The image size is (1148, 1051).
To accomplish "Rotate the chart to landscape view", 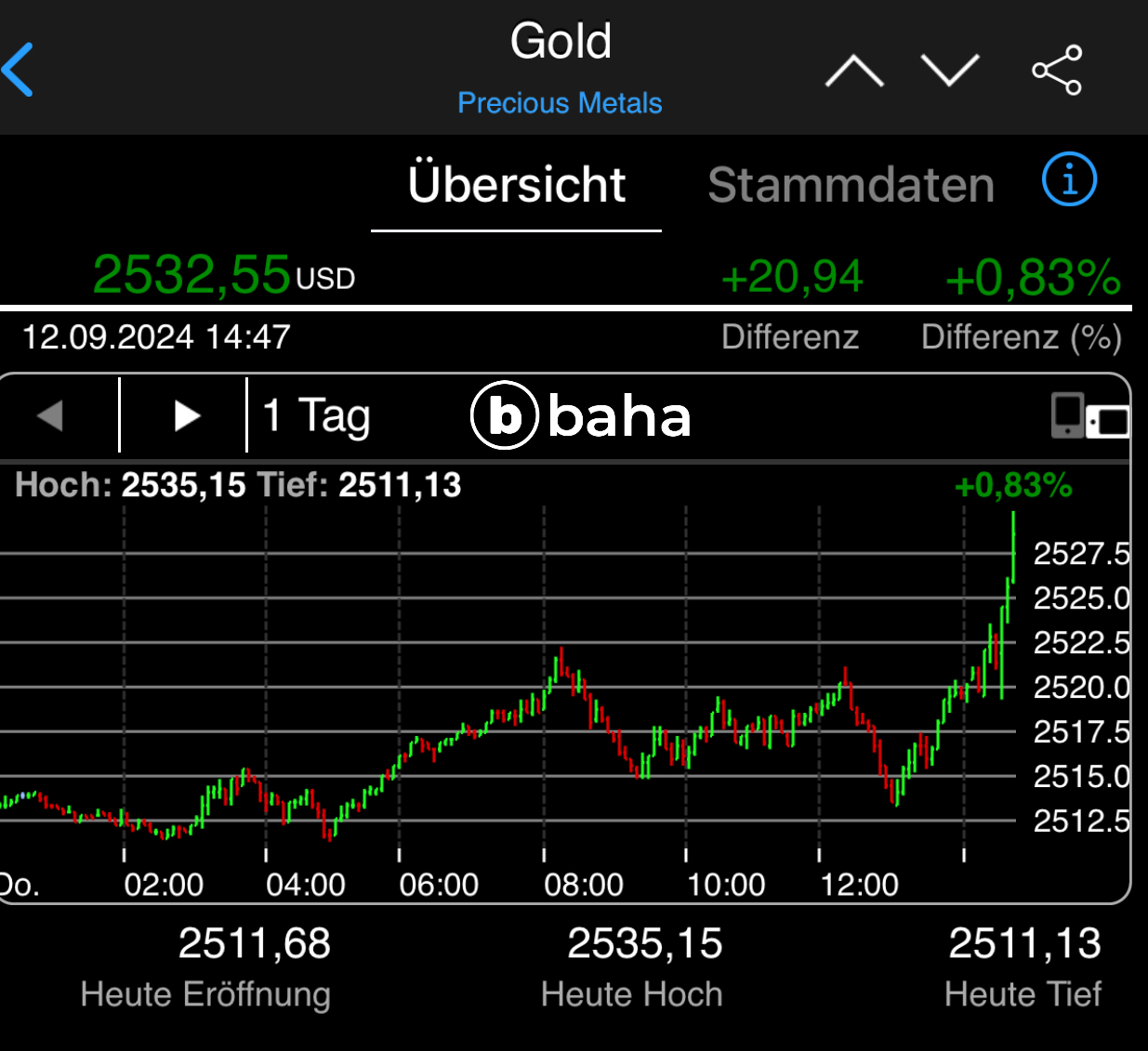I will pos(1089,416).
